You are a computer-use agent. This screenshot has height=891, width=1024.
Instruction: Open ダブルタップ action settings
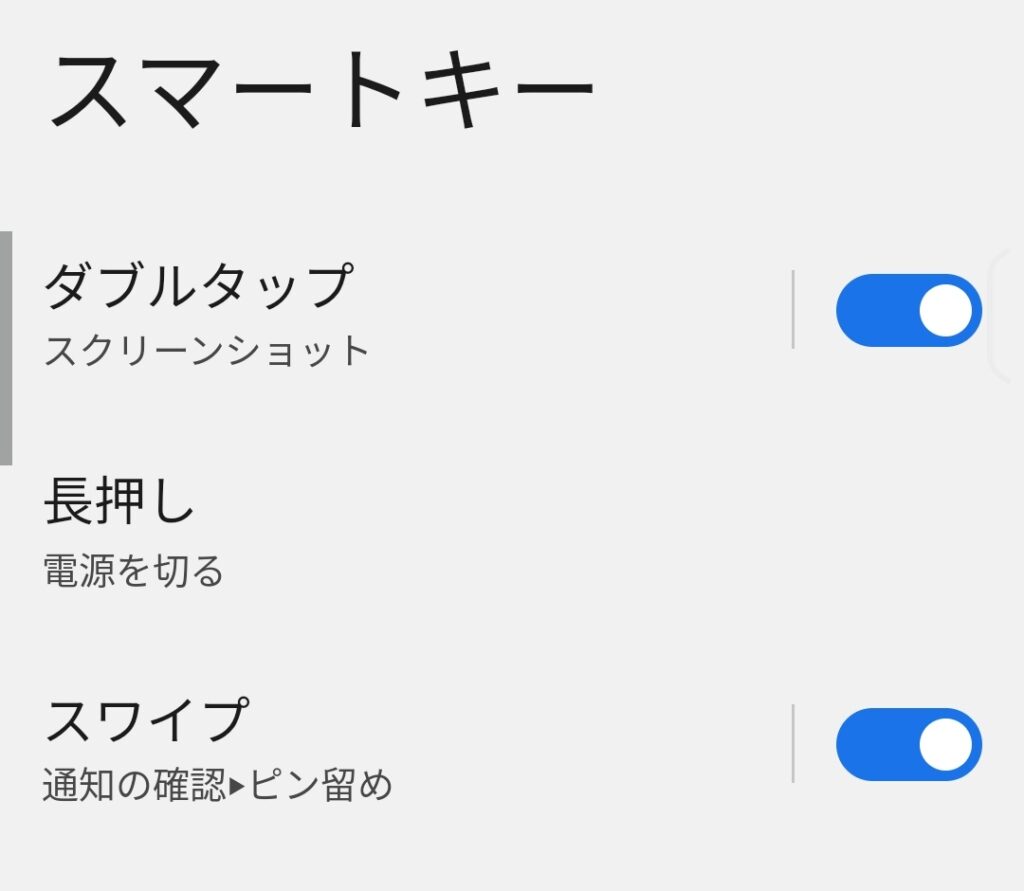[300, 310]
